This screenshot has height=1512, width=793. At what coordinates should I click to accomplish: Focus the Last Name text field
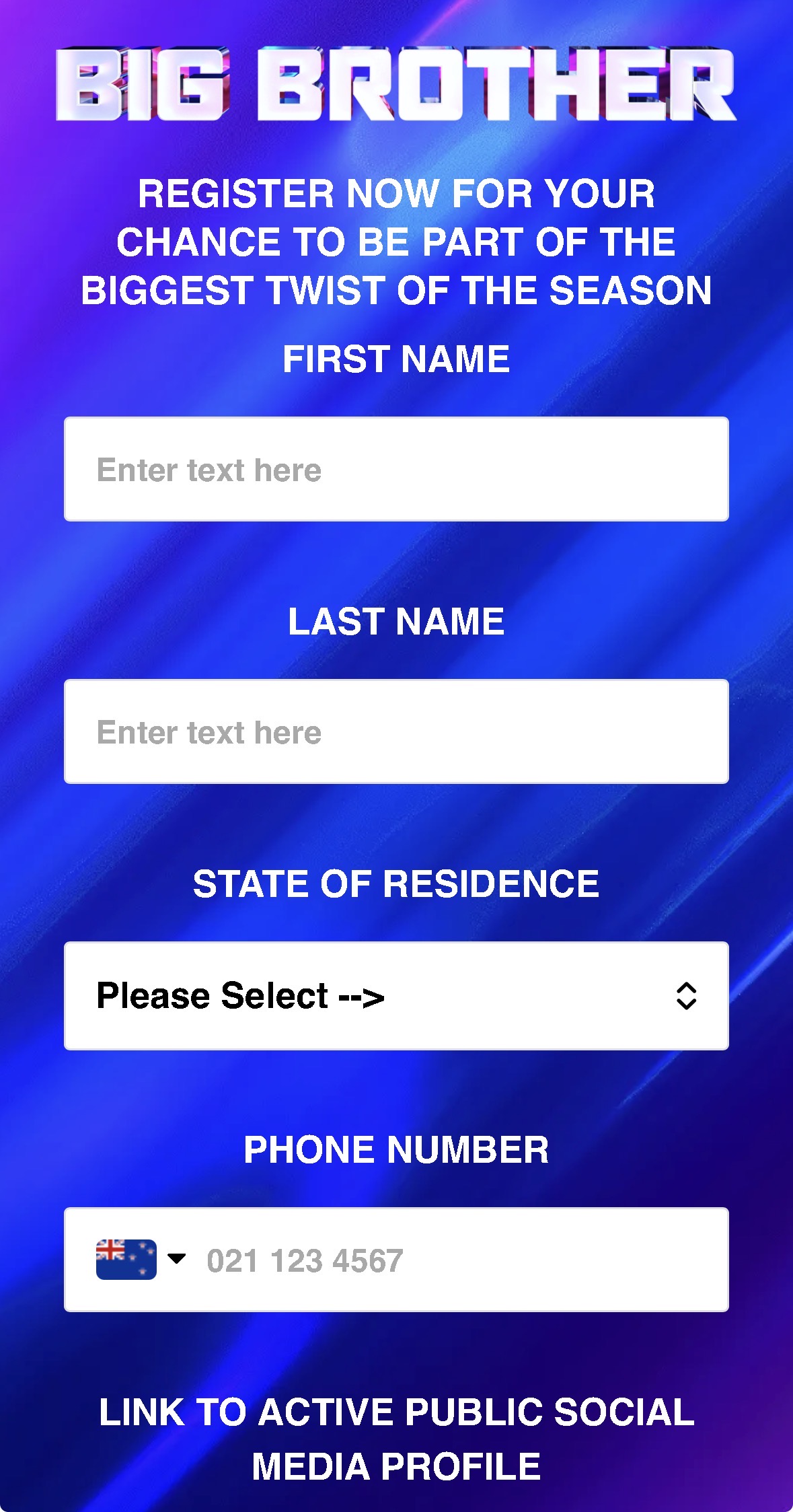click(x=396, y=731)
